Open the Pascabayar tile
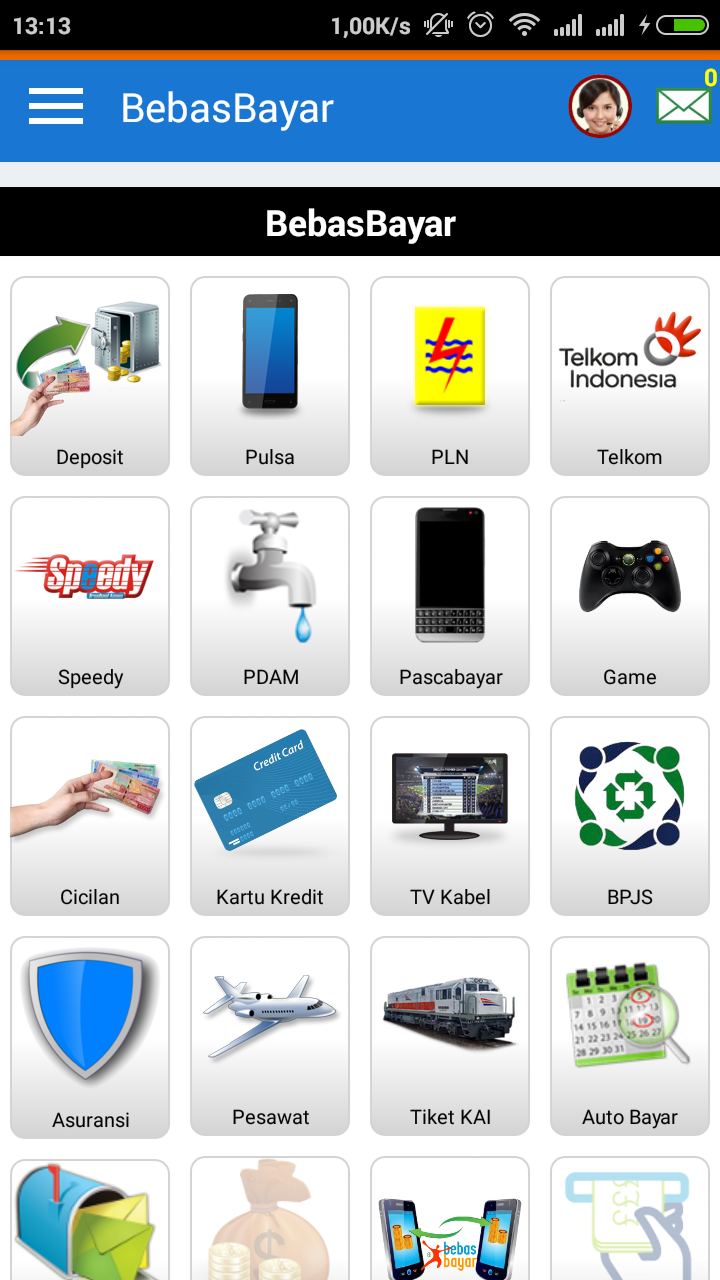The height and width of the screenshot is (1280, 720). click(450, 596)
